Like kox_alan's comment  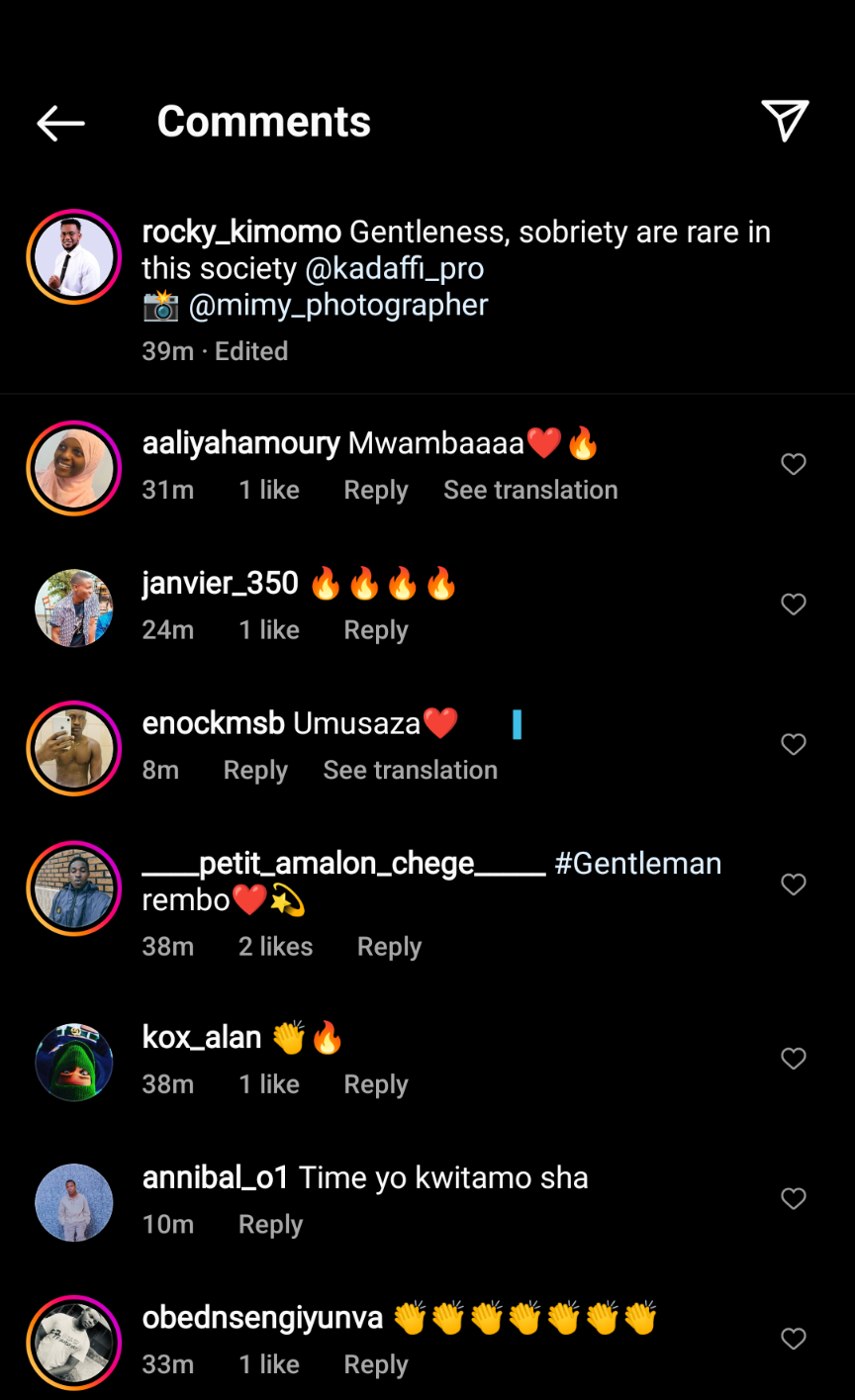point(794,1059)
